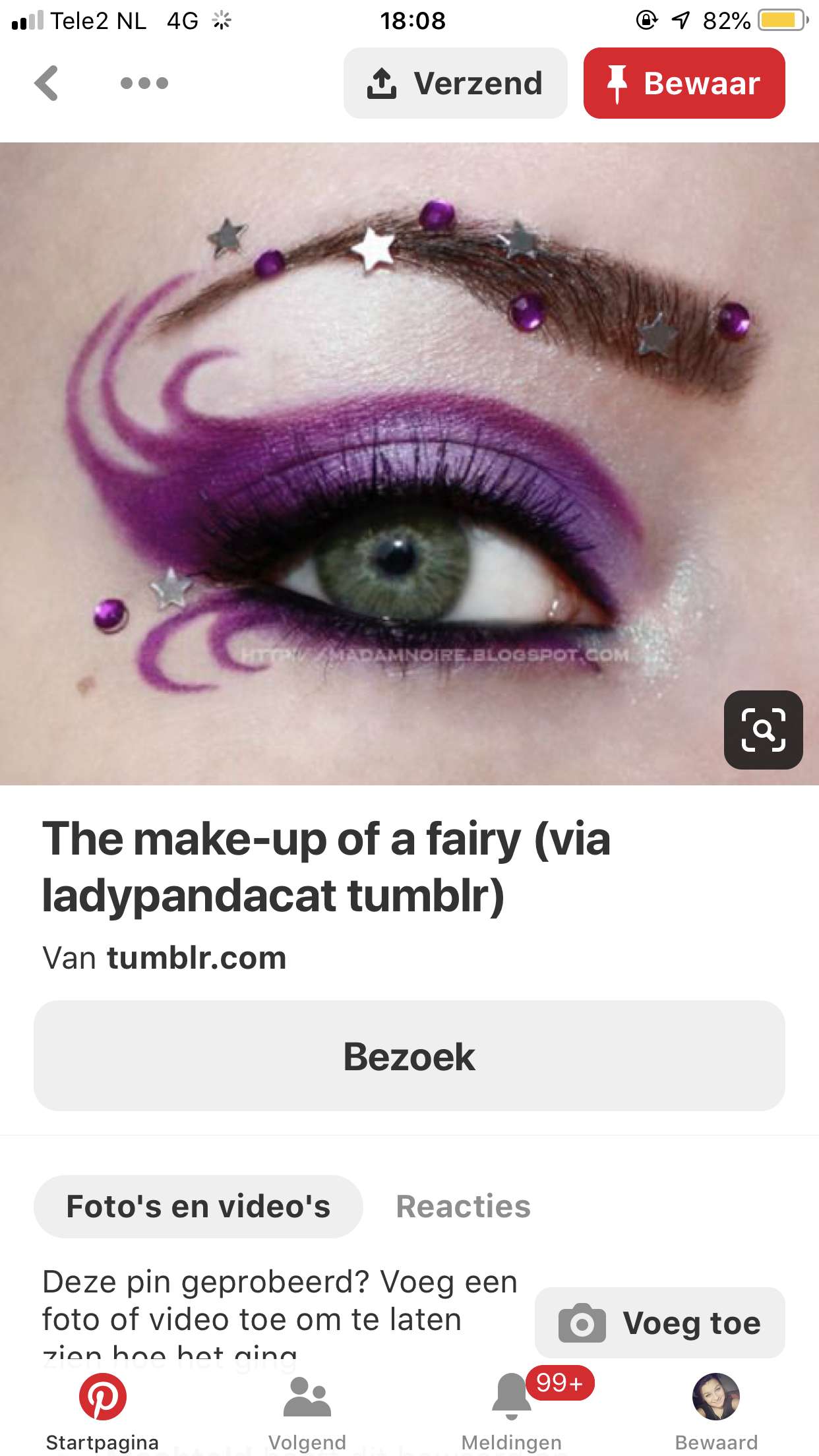The height and width of the screenshot is (1456, 819).
Task: Open visual search on the image
Action: pos(763,729)
